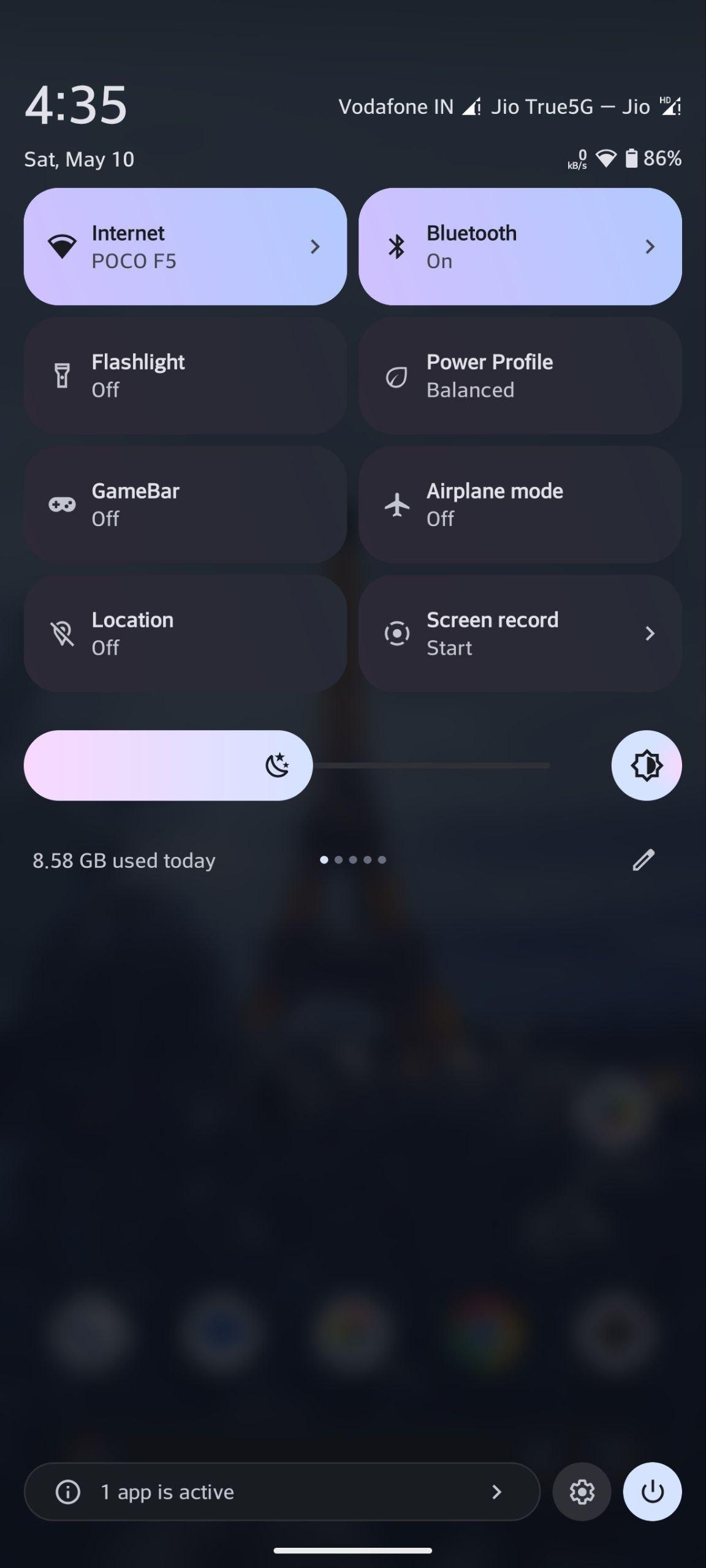This screenshot has height=1568, width=706.
Task: Toggle auto brightness icon
Action: 647,765
